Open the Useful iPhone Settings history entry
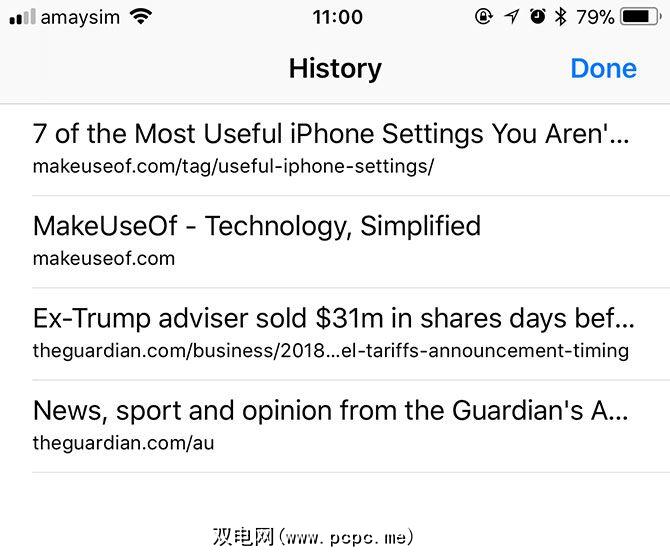The height and width of the screenshot is (560, 670). pyautogui.click(x=330, y=148)
